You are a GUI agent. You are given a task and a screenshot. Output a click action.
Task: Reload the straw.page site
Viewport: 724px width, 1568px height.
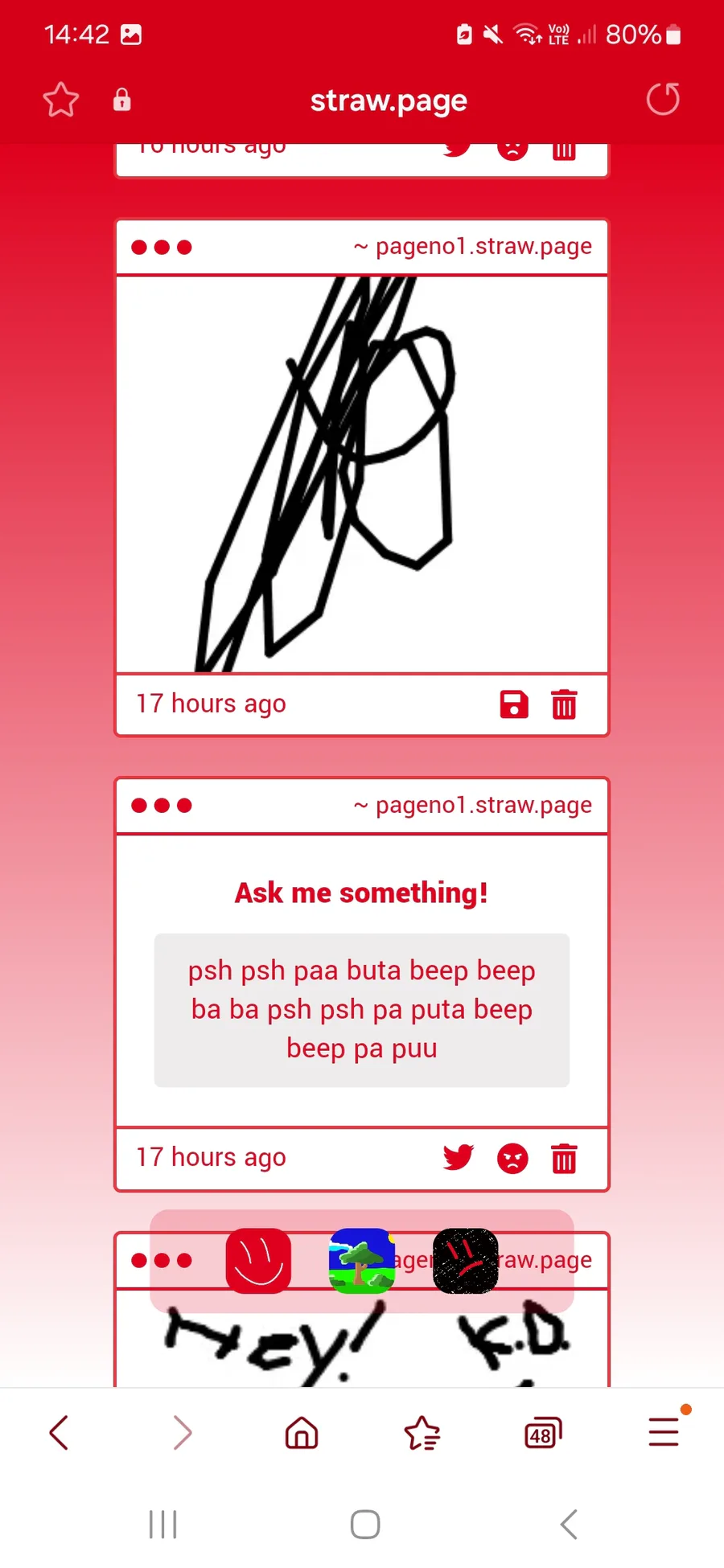click(x=663, y=100)
